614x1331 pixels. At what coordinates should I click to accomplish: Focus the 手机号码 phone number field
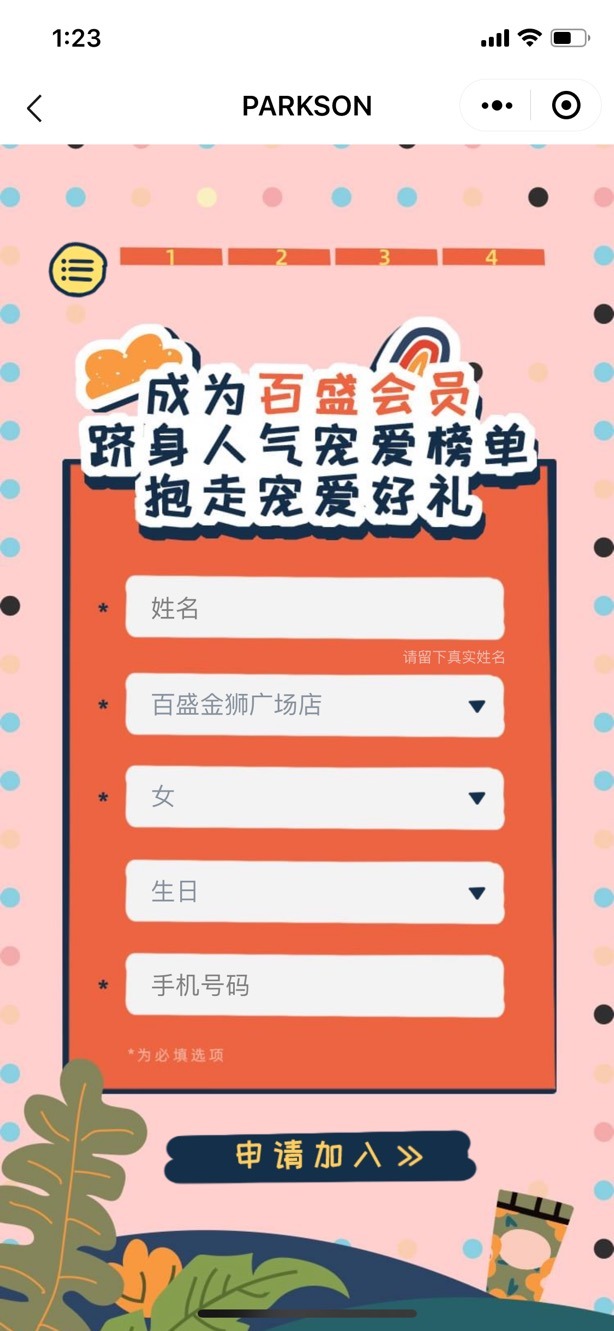(x=314, y=986)
